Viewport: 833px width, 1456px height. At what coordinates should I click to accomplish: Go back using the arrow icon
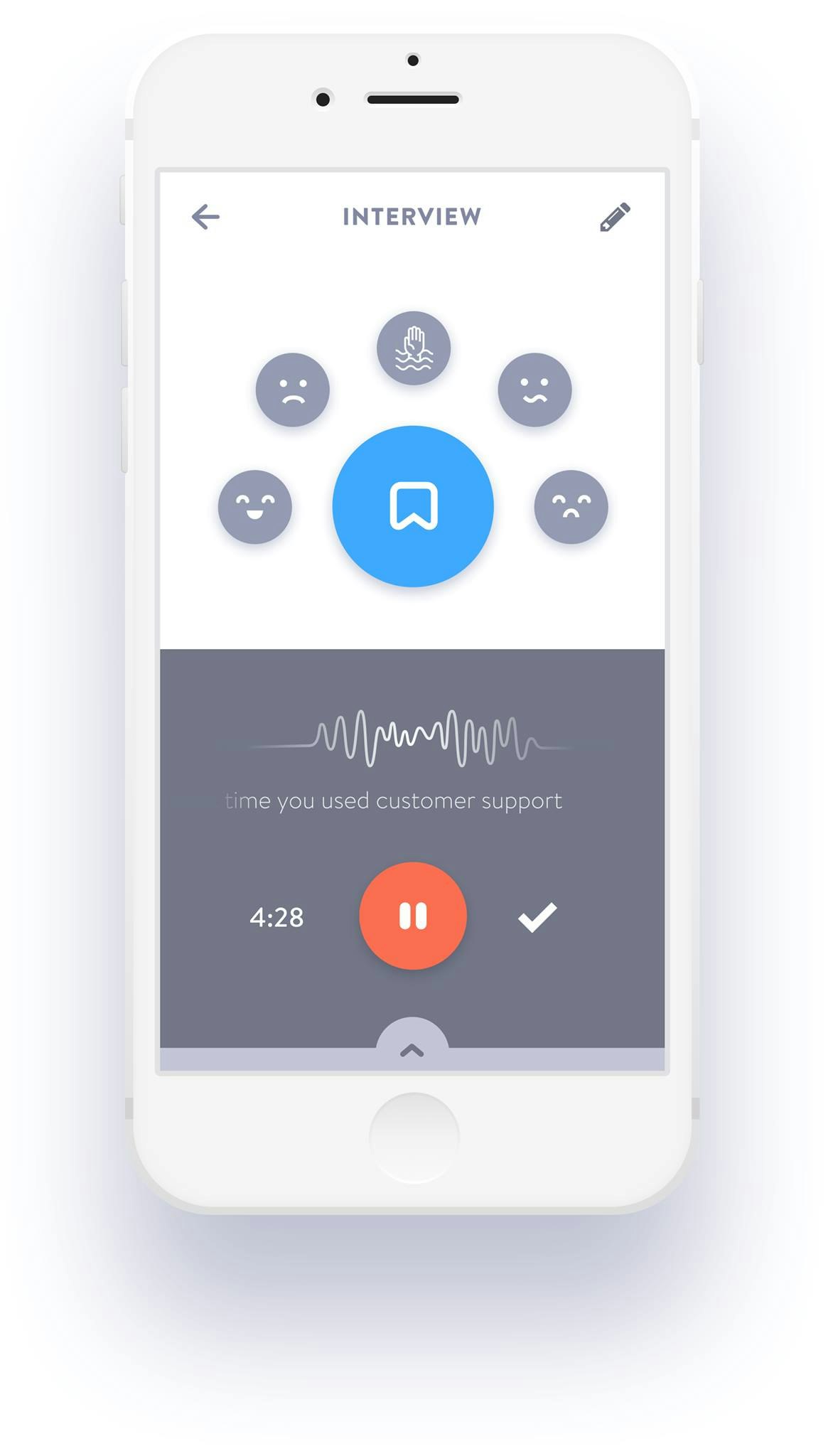tap(205, 217)
